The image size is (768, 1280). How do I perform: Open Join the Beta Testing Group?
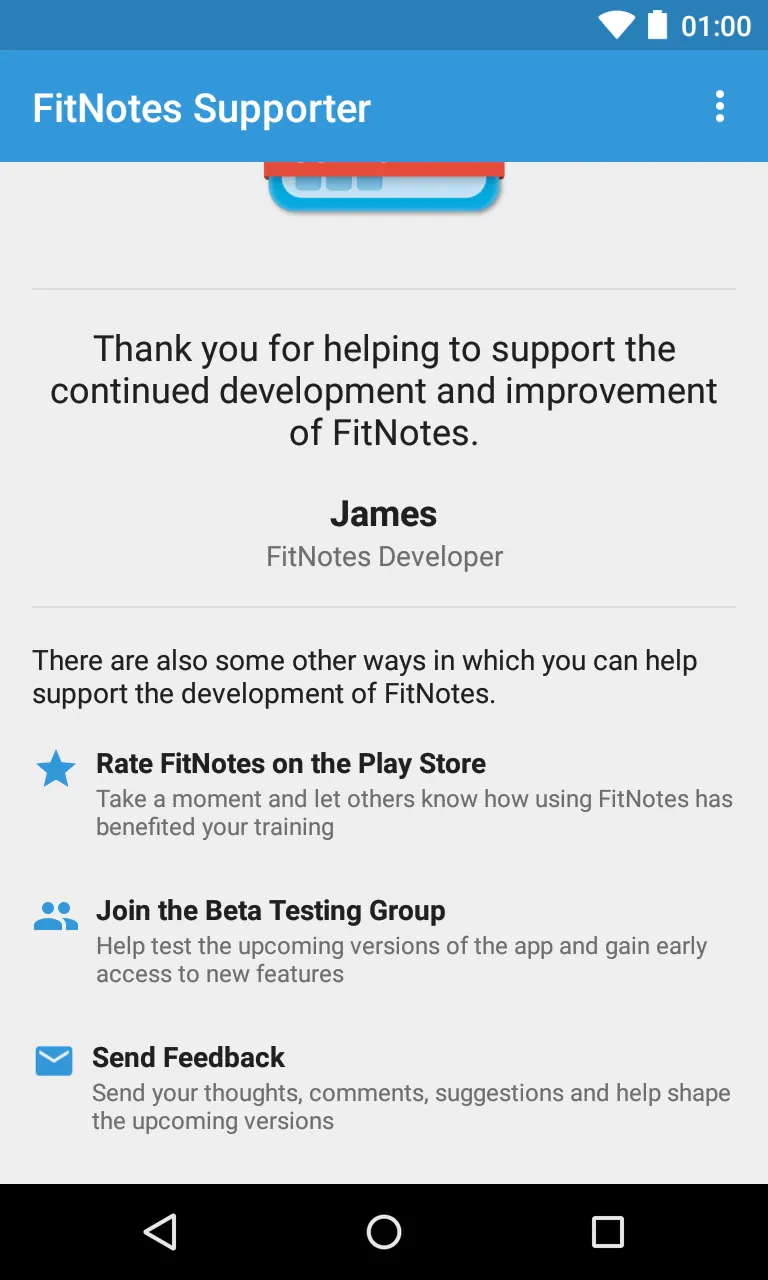click(x=270, y=910)
